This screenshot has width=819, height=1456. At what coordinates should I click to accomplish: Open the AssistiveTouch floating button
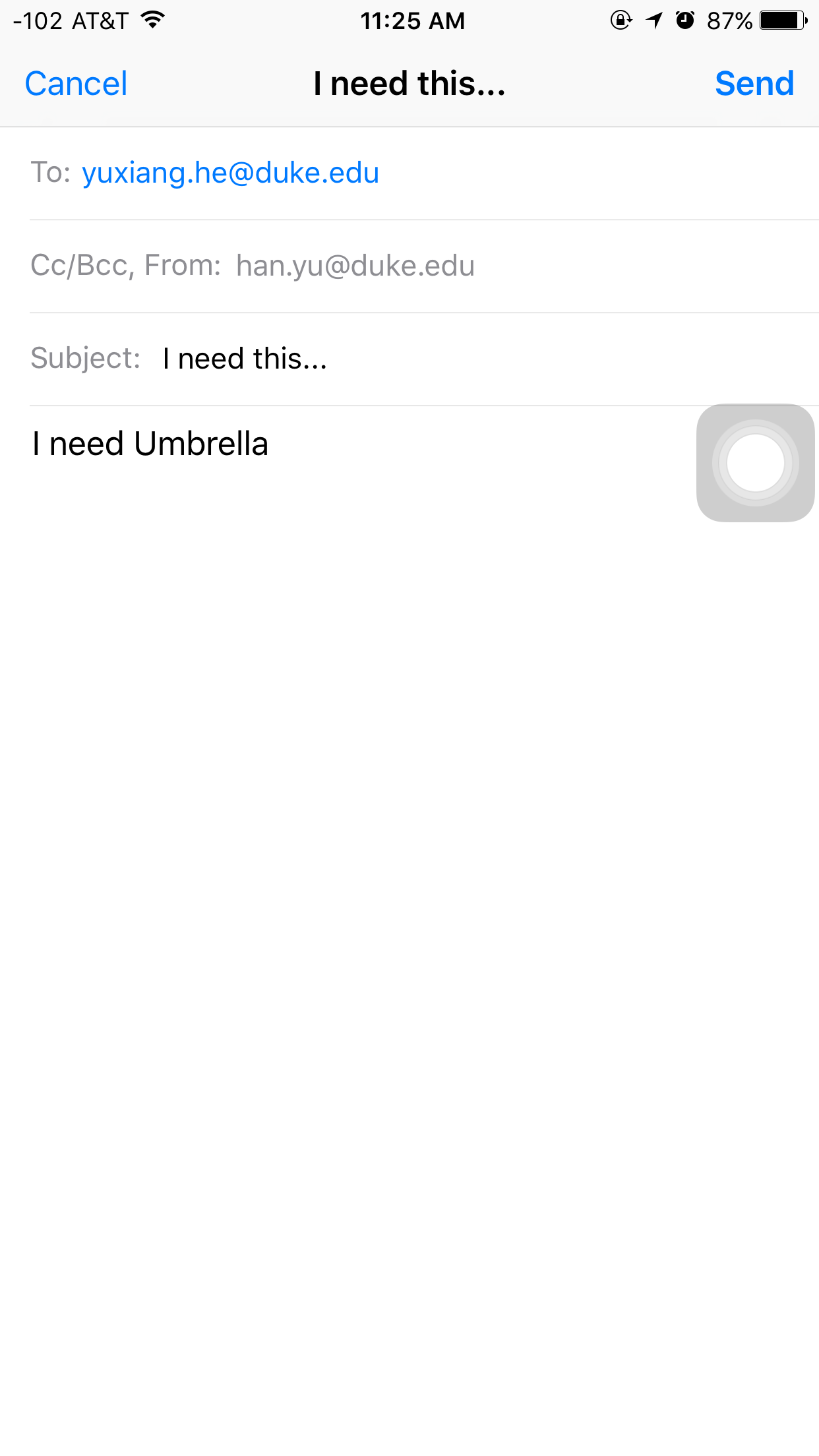pos(755,463)
